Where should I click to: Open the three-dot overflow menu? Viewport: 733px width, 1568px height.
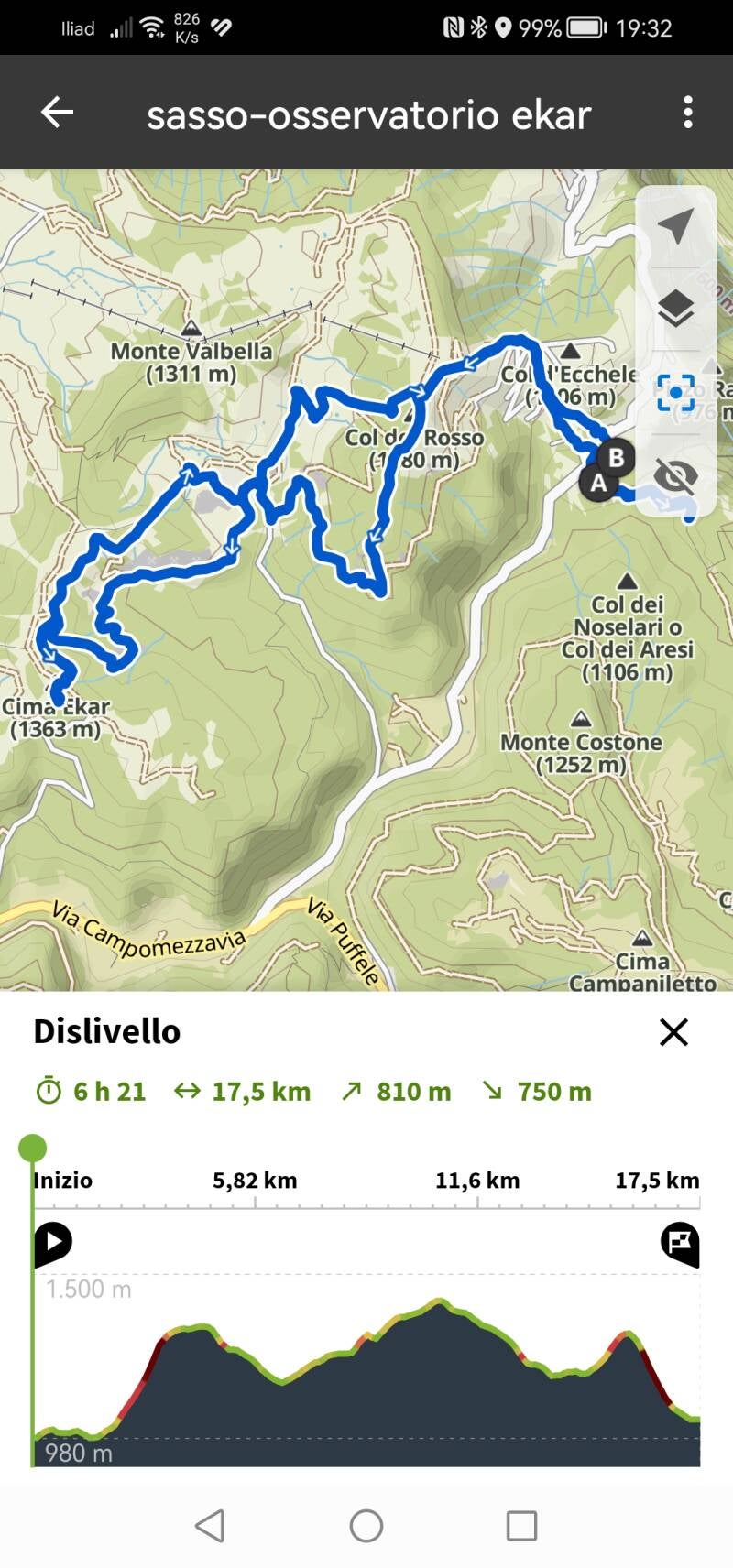688,113
